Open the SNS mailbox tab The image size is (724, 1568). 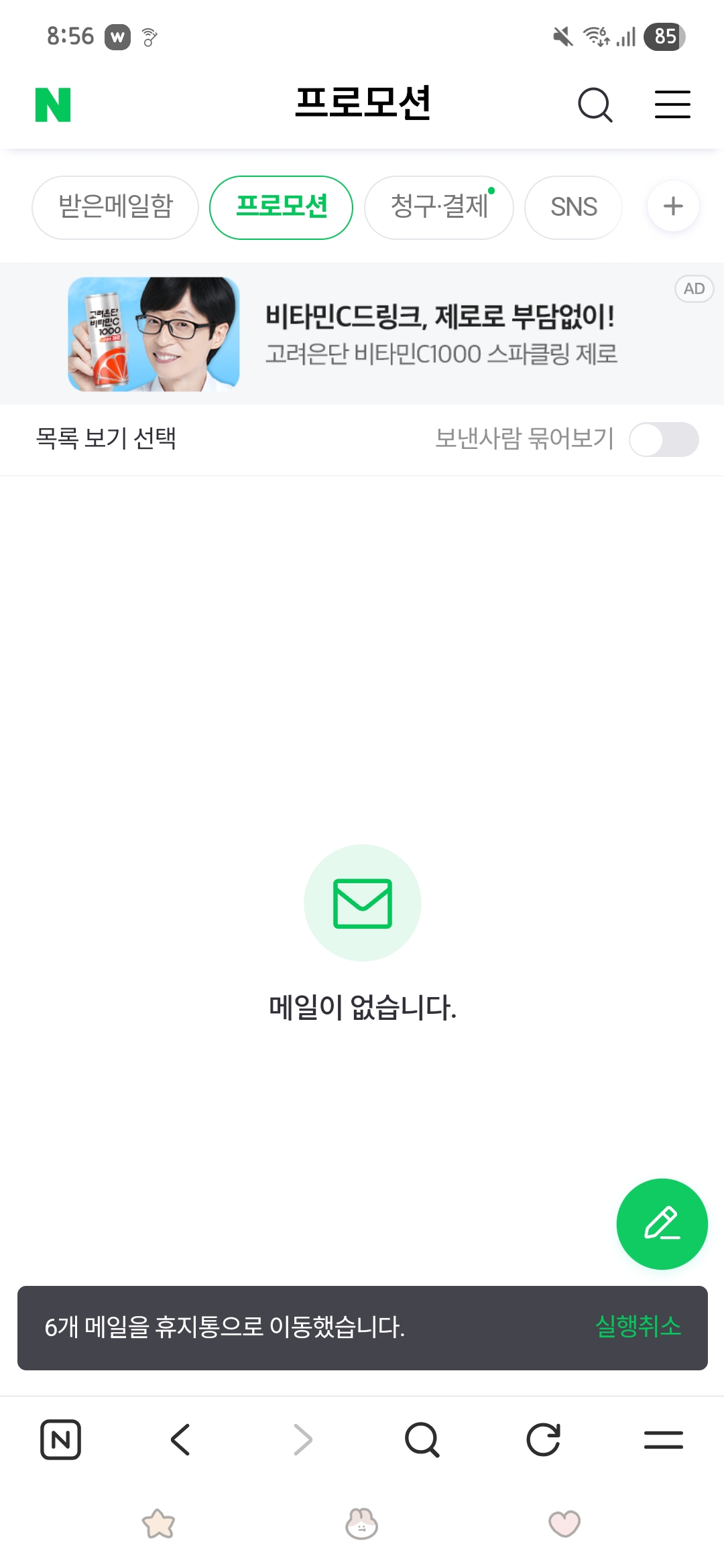(573, 207)
